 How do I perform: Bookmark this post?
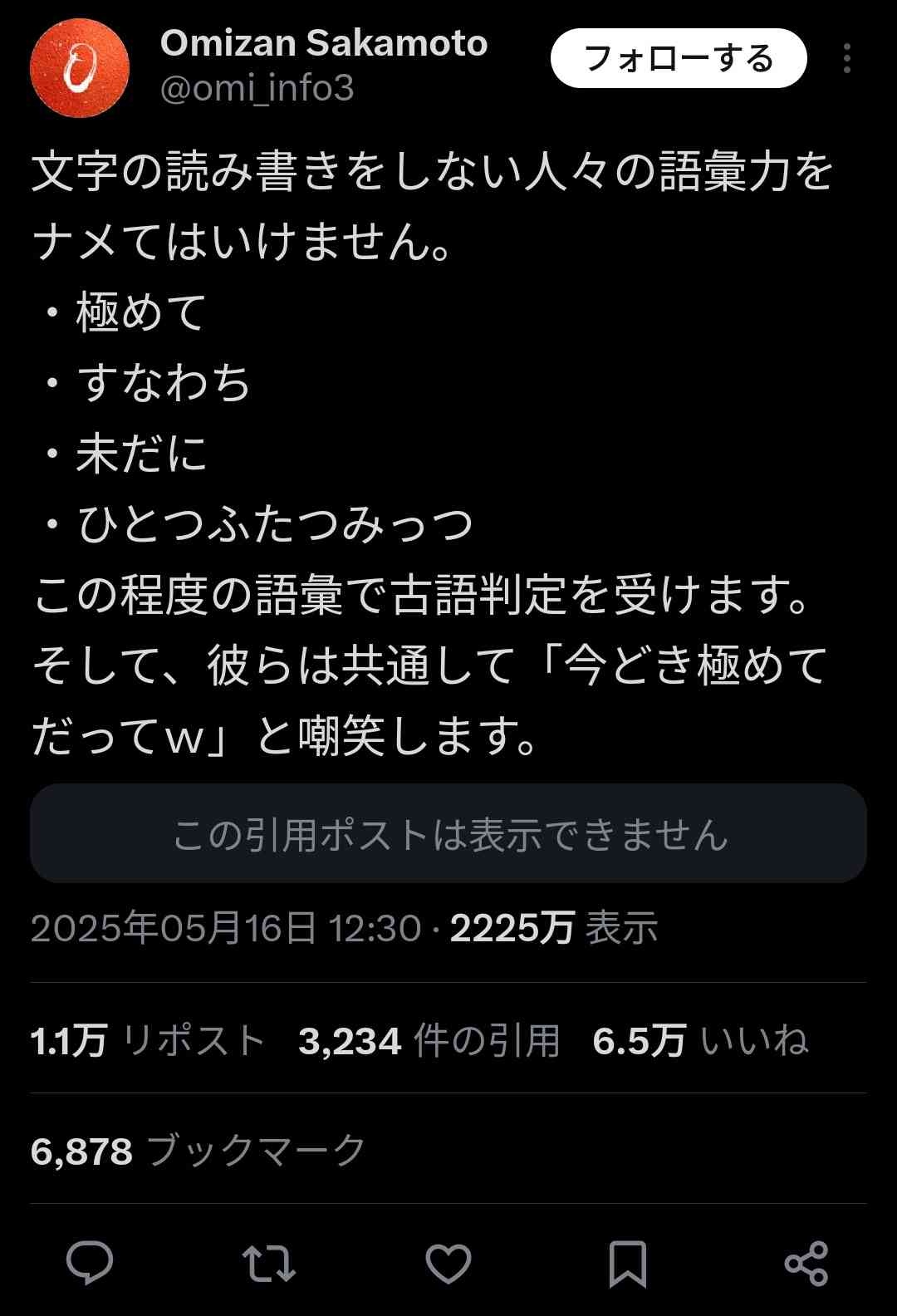click(x=627, y=1263)
